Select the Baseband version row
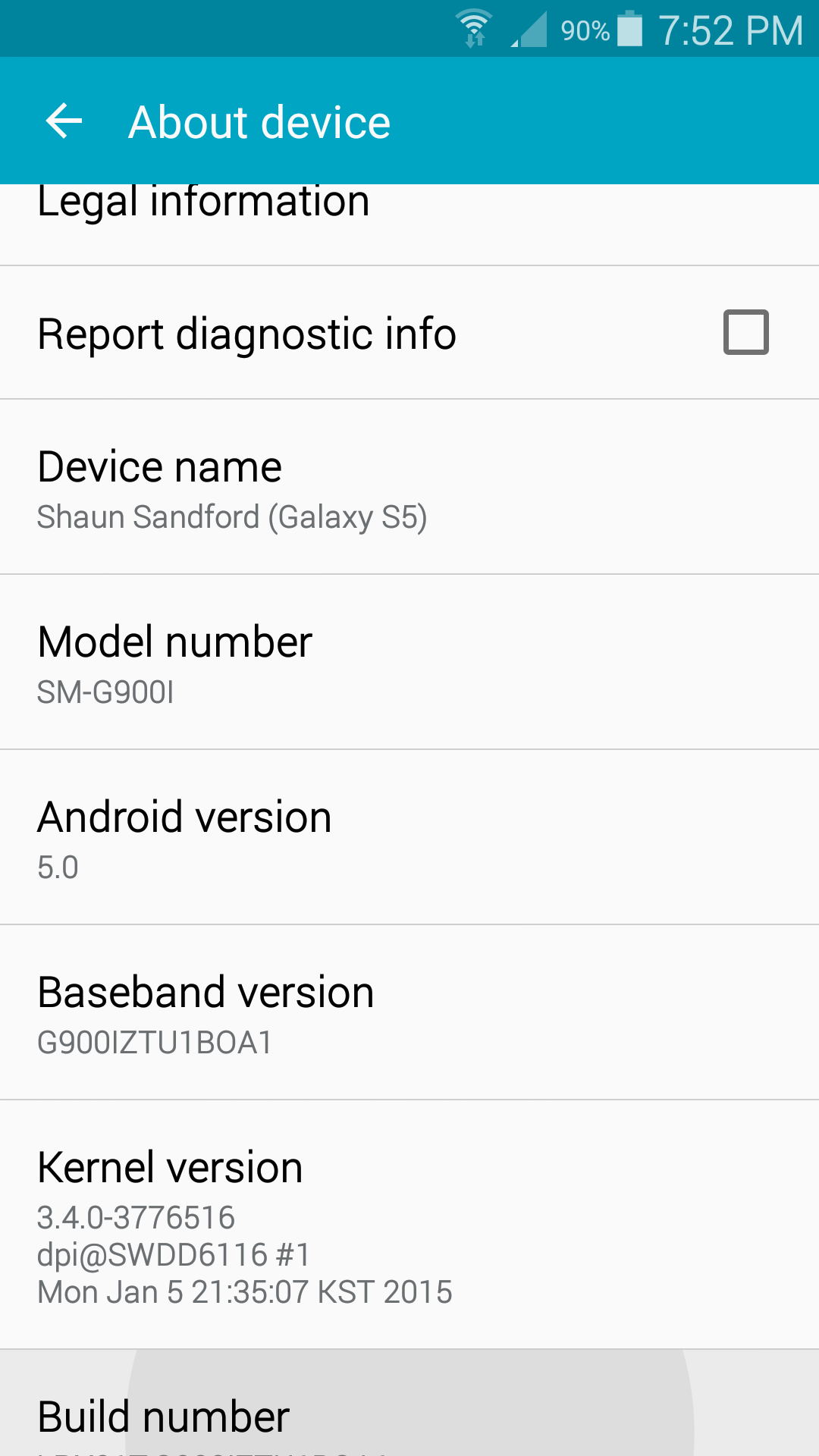The width and height of the screenshot is (819, 1456). click(409, 1012)
